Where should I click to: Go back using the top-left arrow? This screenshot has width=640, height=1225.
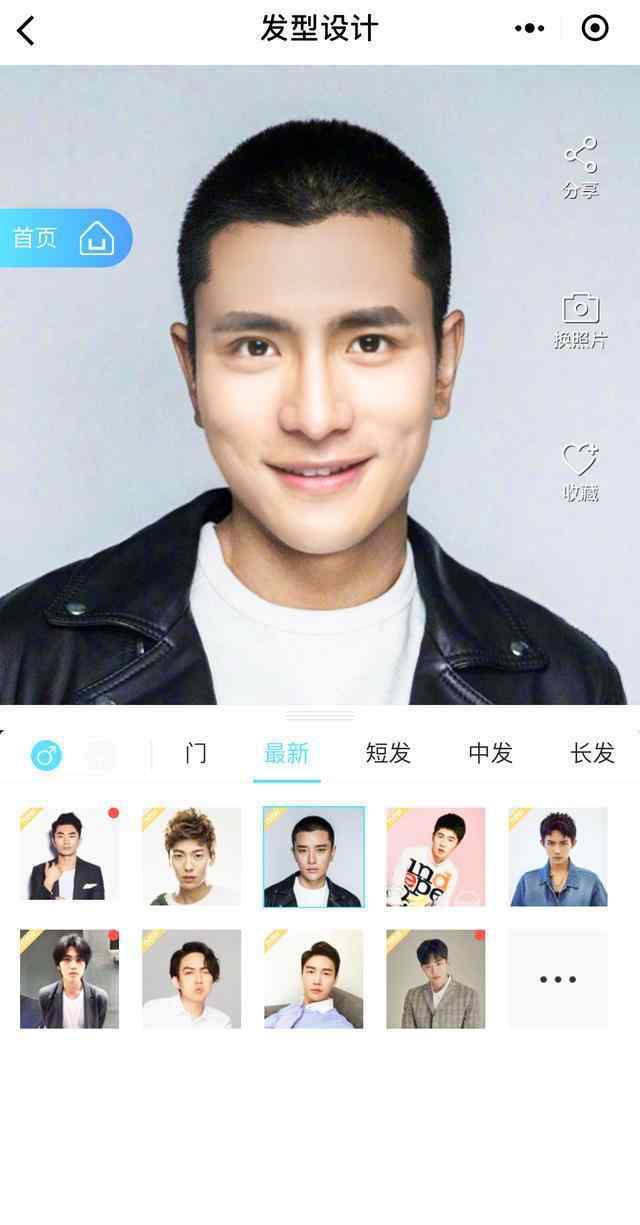pyautogui.click(x=26, y=30)
